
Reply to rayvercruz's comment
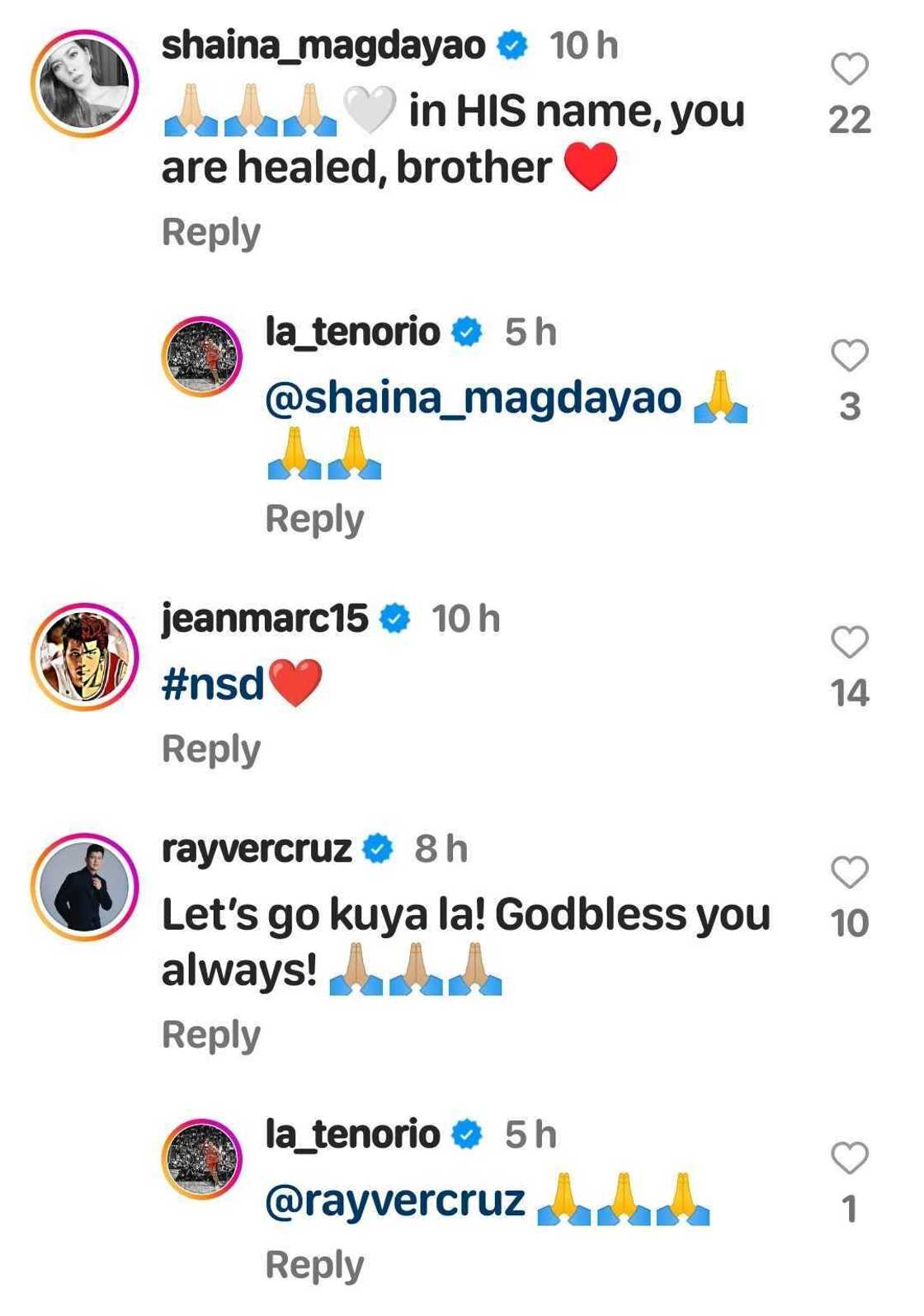coord(211,1035)
